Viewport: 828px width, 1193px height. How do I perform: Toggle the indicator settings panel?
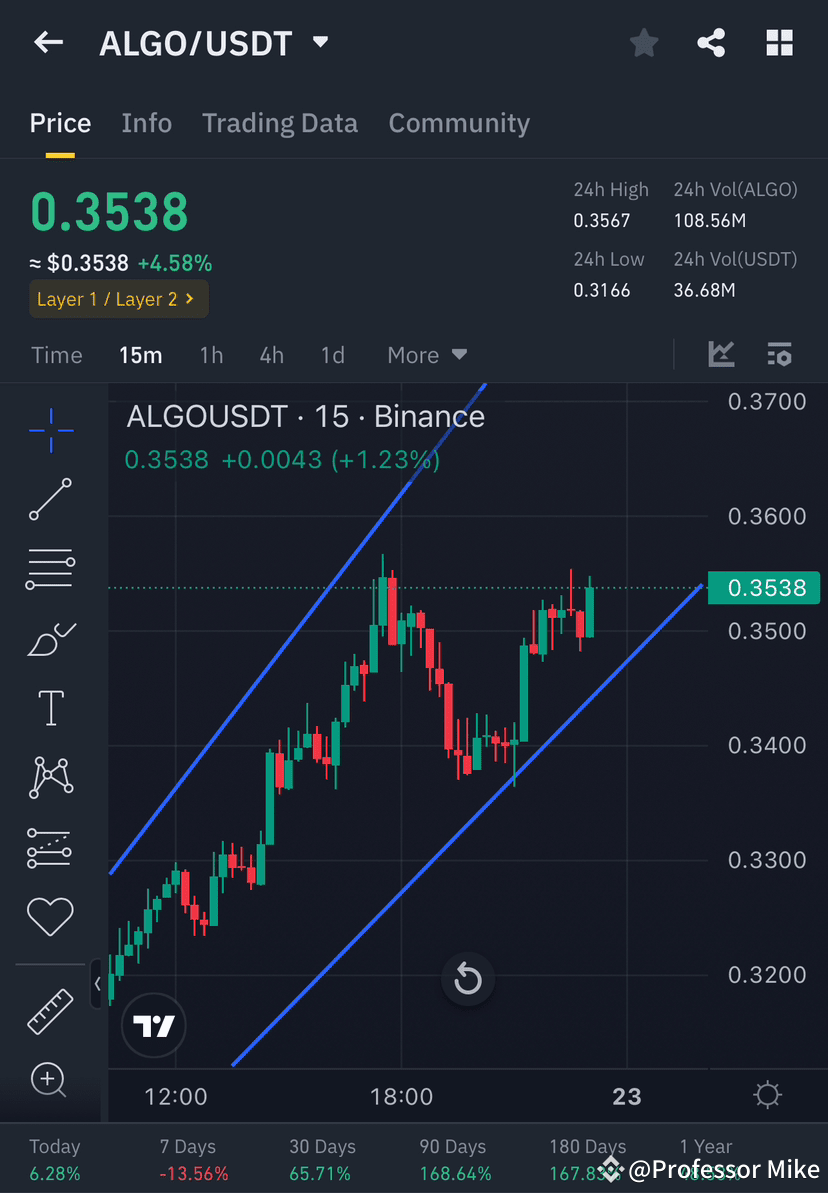779,354
